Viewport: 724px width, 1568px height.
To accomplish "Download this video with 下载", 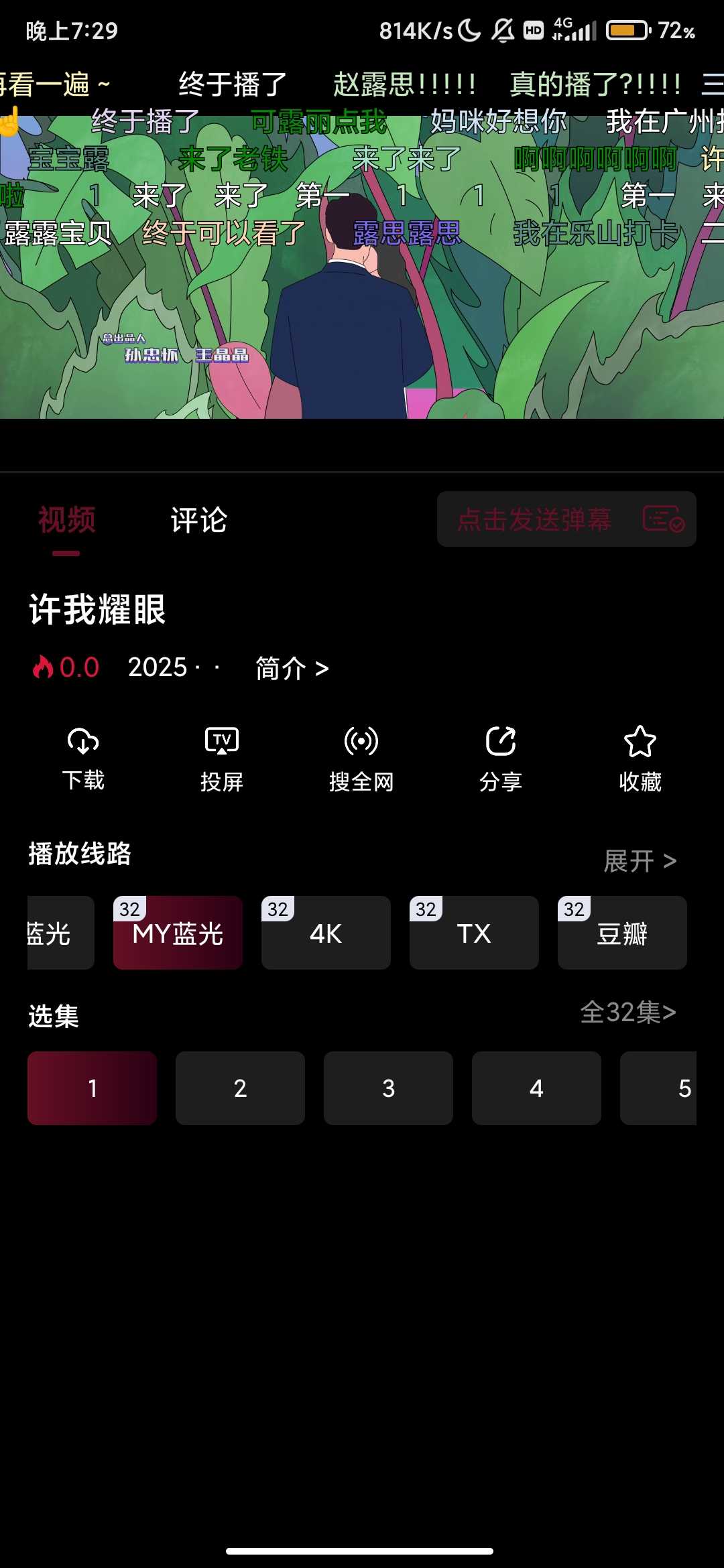I will (83, 759).
